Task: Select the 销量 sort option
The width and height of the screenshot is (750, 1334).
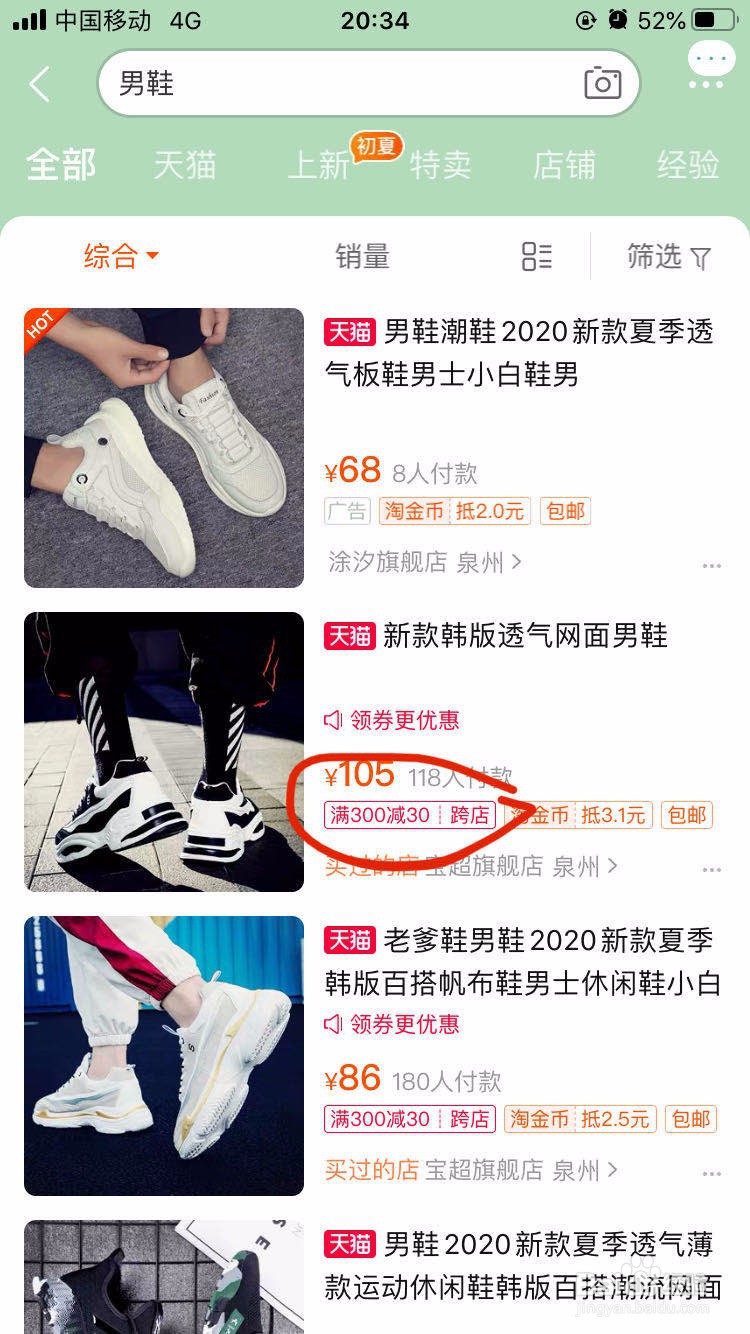Action: click(x=365, y=257)
